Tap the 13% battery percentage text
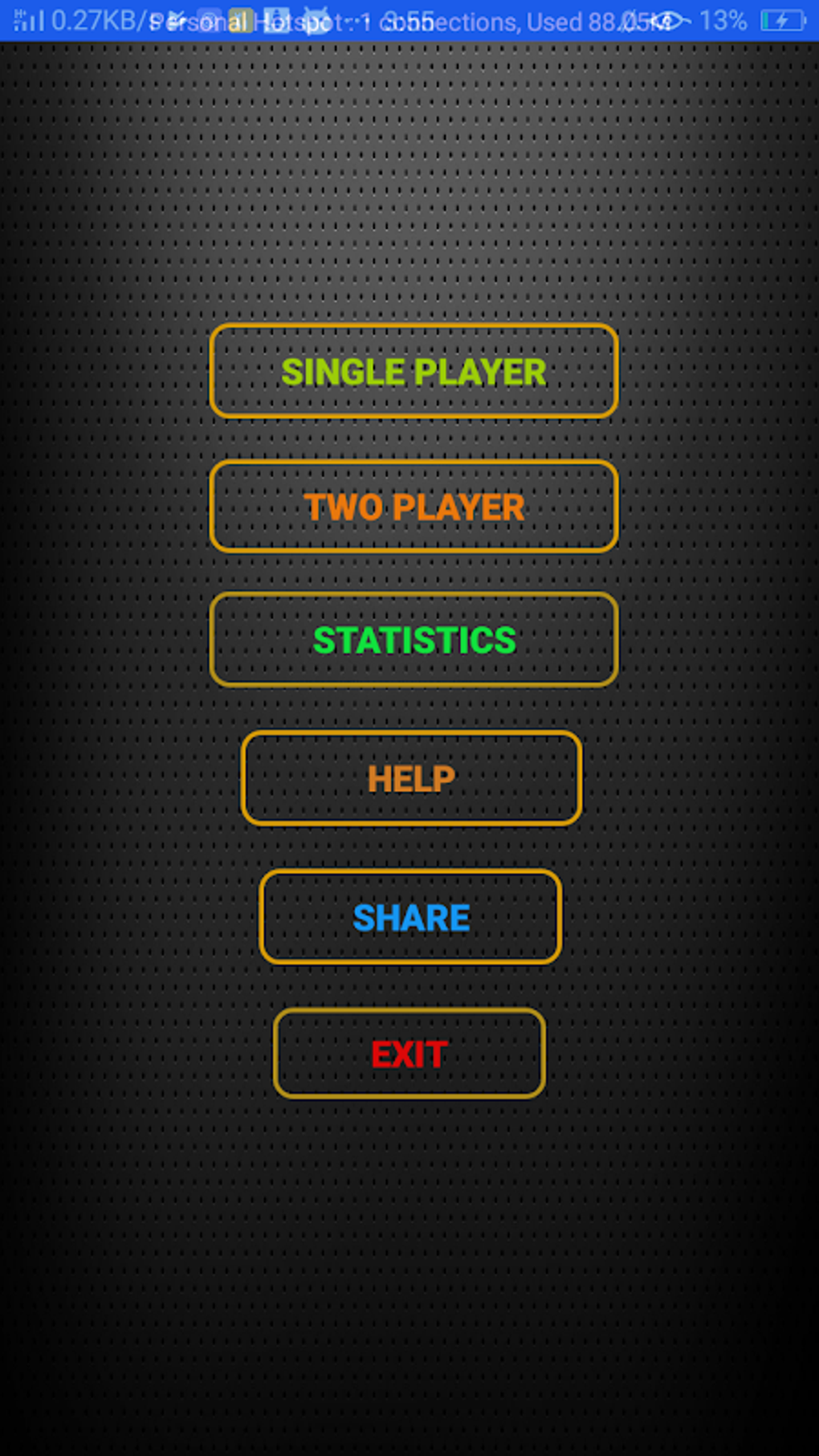 (x=724, y=20)
